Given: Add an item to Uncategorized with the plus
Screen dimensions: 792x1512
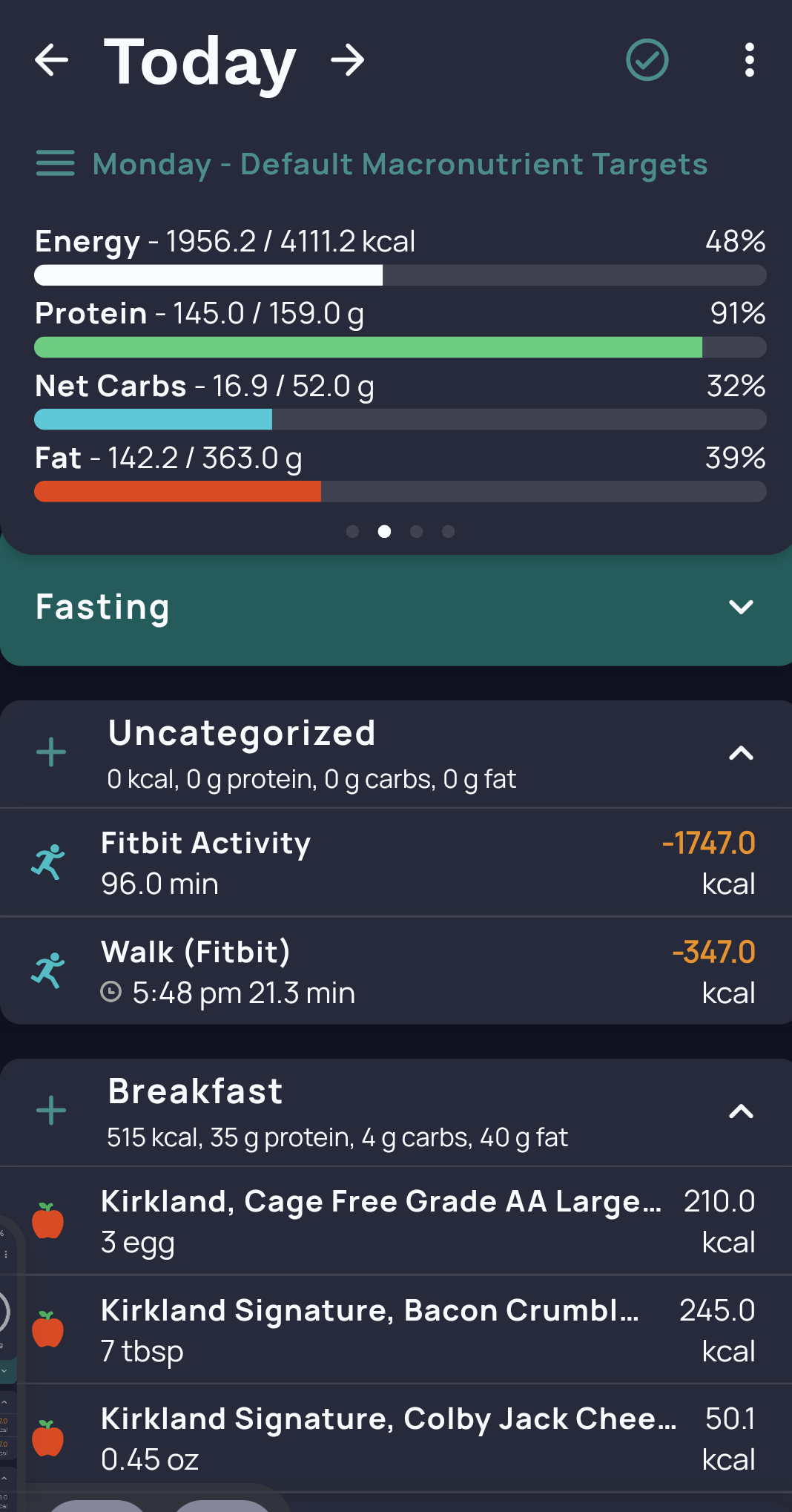Looking at the screenshot, I should pyautogui.click(x=50, y=753).
